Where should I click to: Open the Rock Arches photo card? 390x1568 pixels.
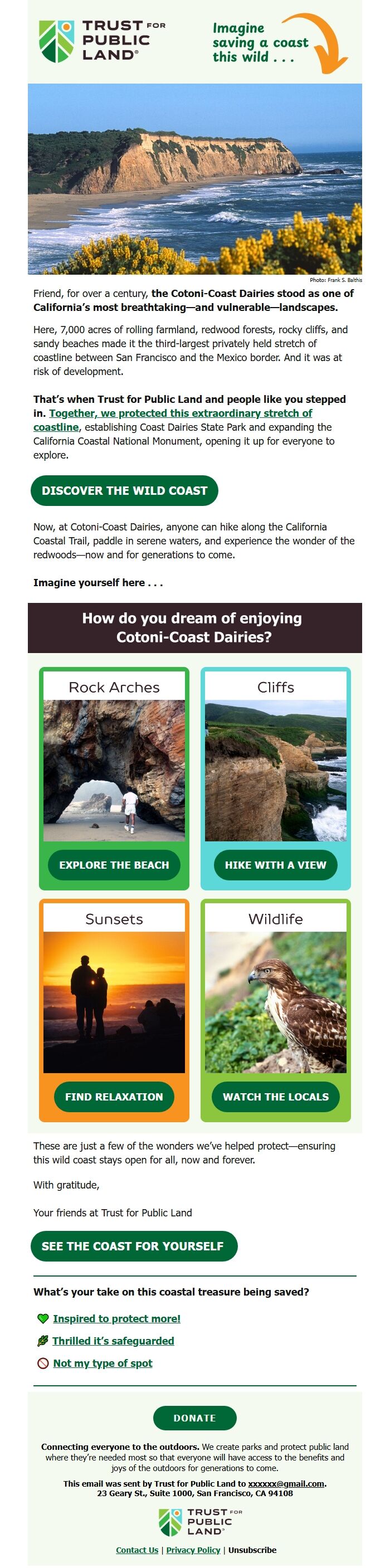tap(114, 770)
